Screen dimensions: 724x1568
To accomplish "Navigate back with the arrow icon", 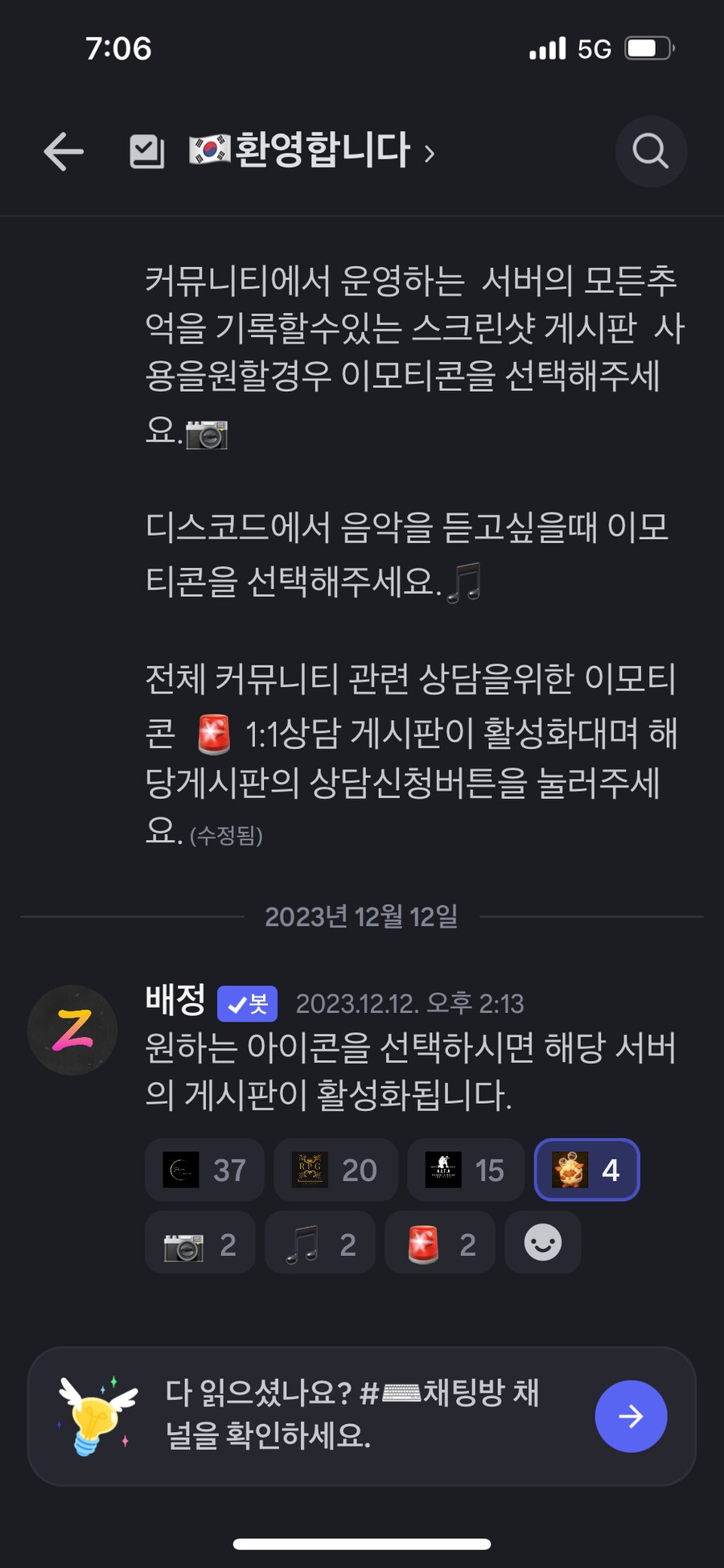I will (x=64, y=151).
